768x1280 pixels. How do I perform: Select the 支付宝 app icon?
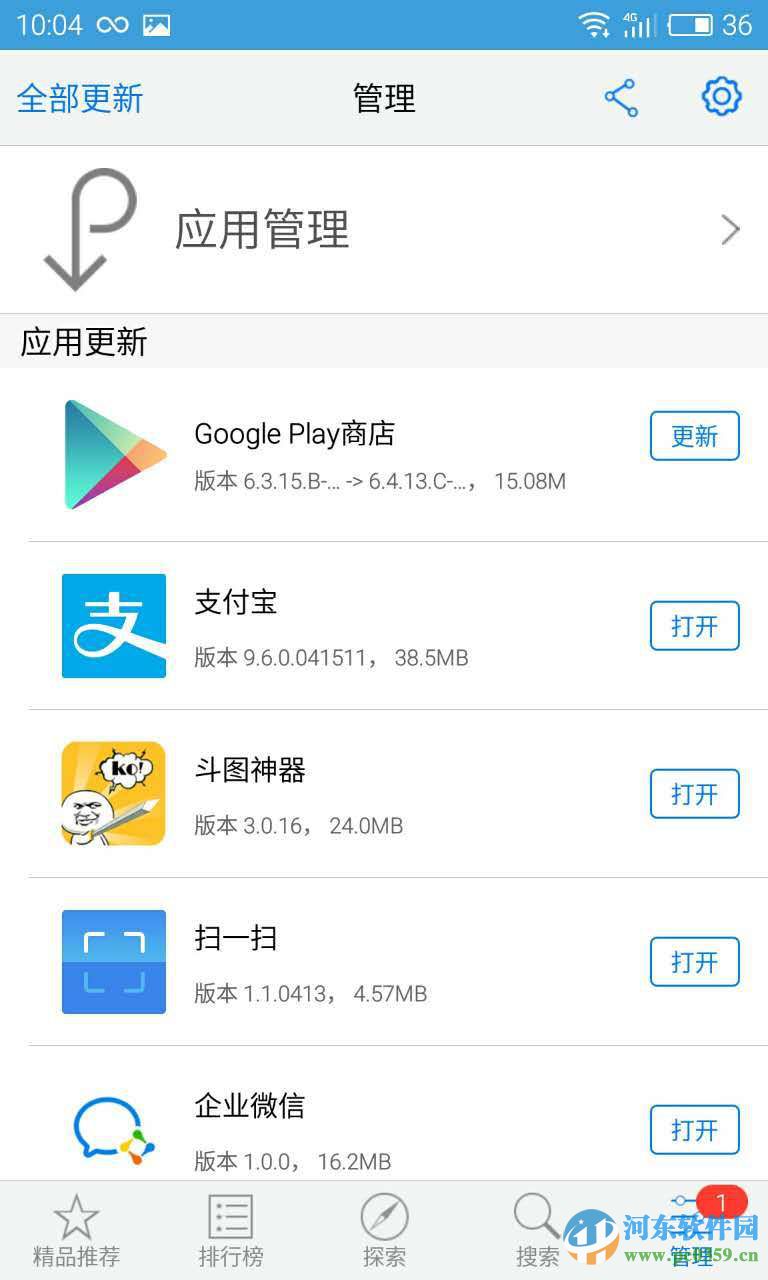tap(113, 625)
